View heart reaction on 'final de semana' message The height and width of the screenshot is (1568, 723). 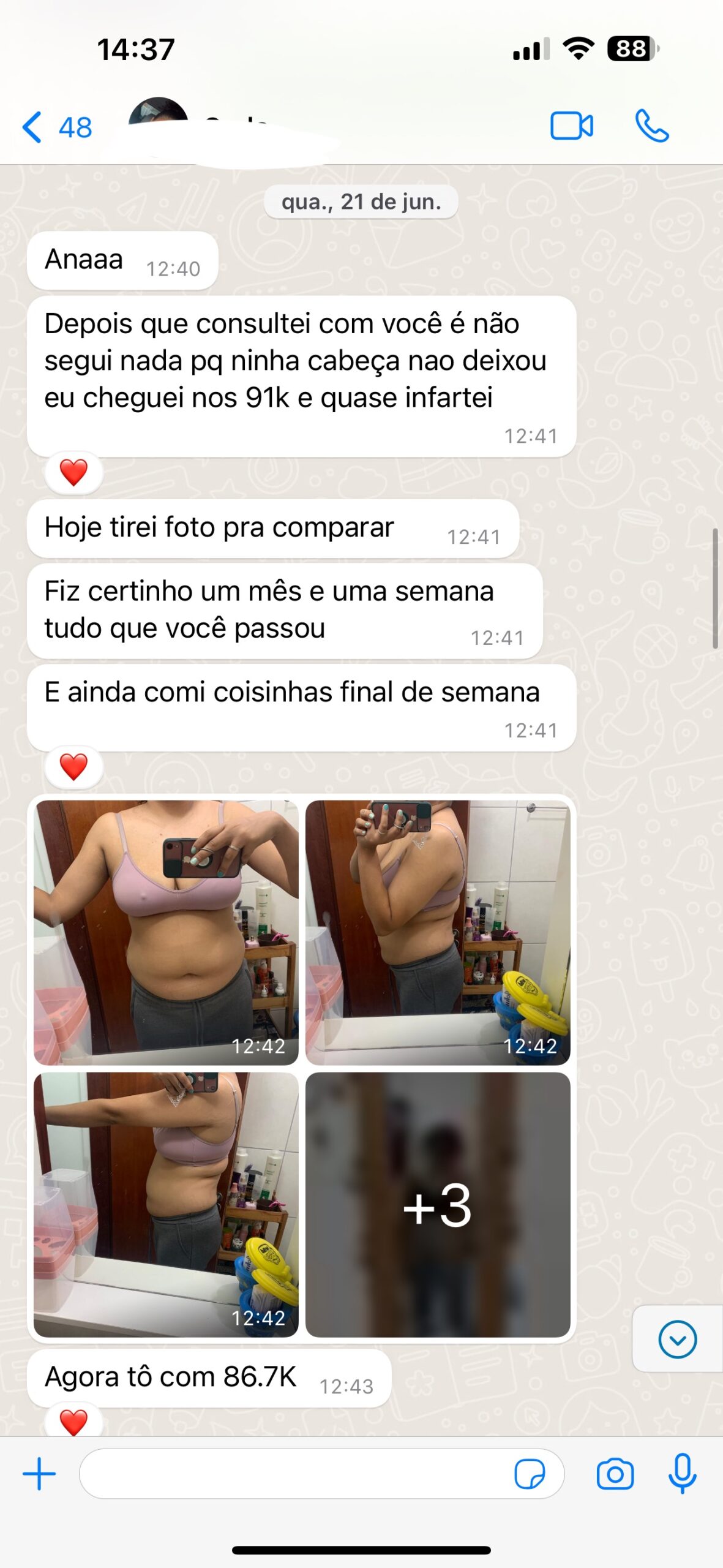[x=73, y=767]
